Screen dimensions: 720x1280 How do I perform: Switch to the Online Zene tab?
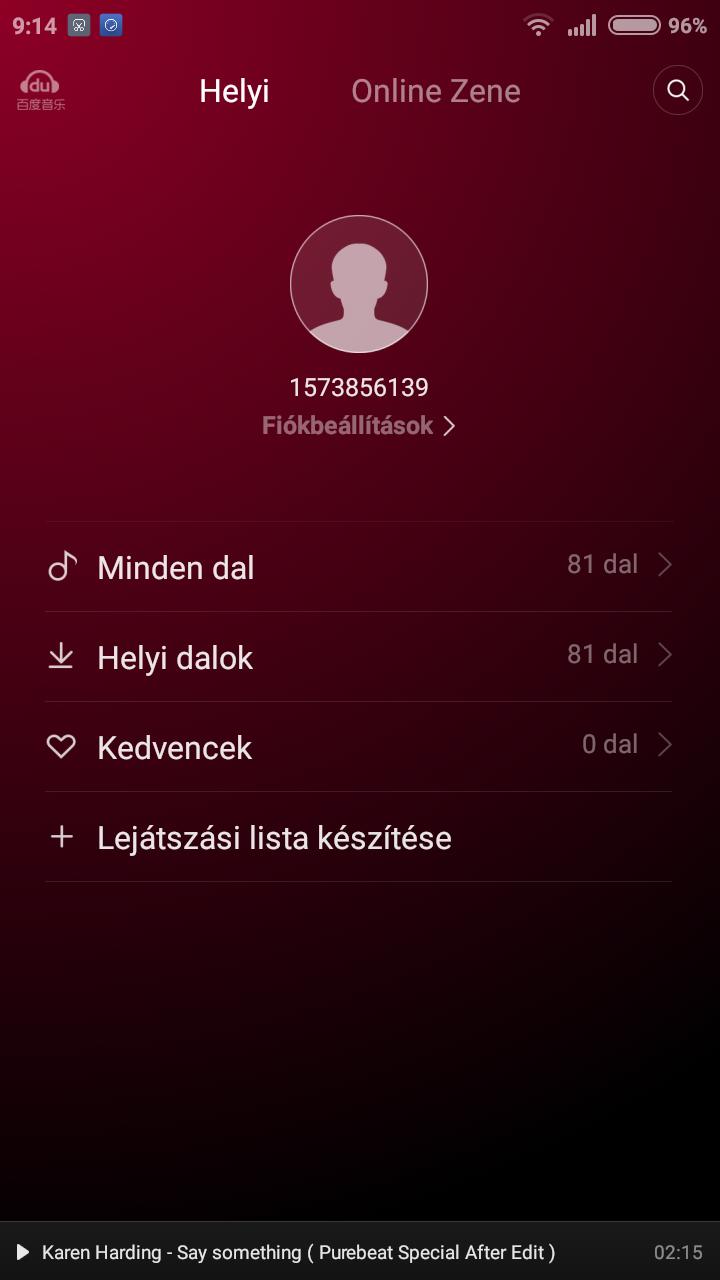click(435, 91)
